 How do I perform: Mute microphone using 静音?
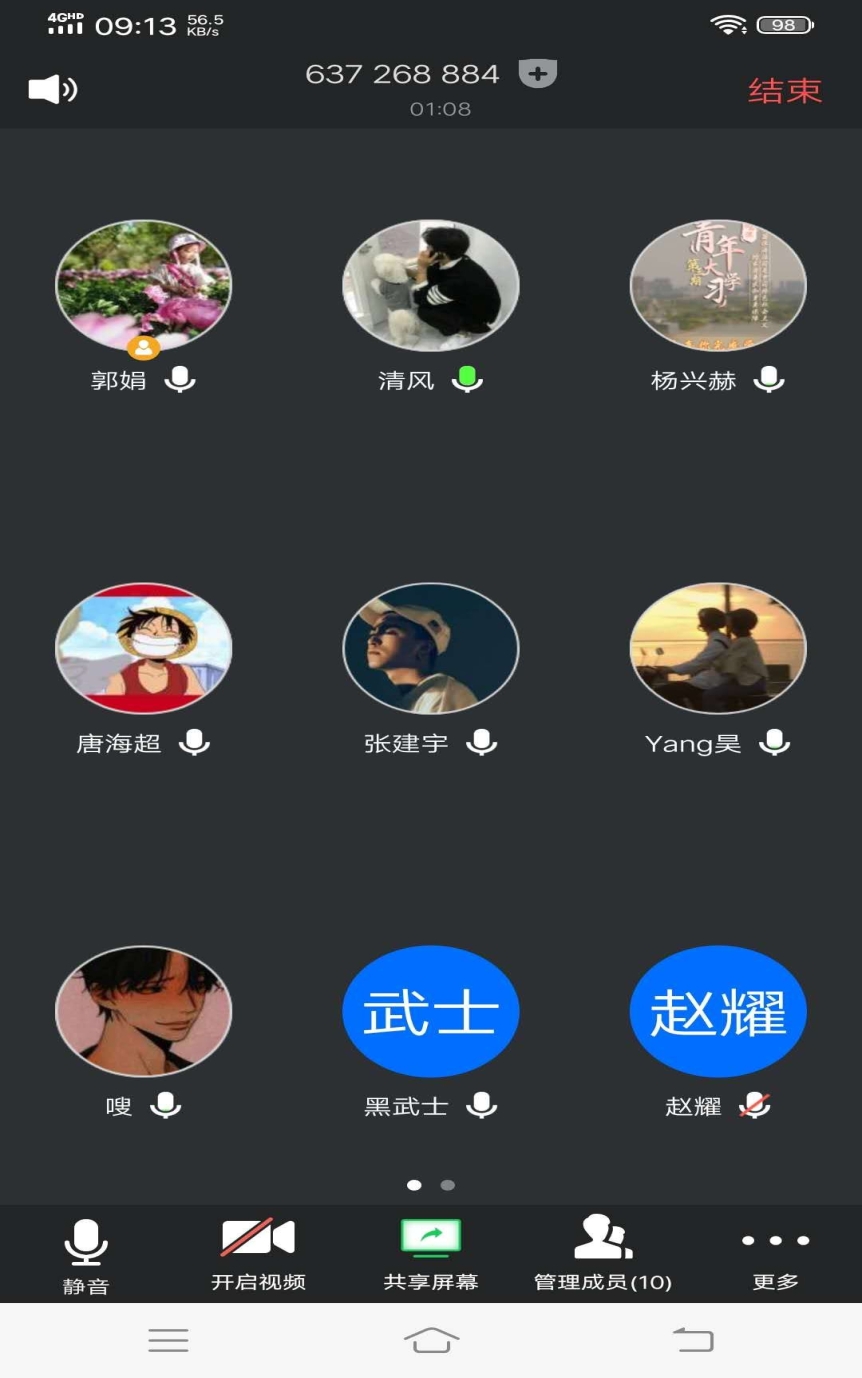tap(86, 1256)
